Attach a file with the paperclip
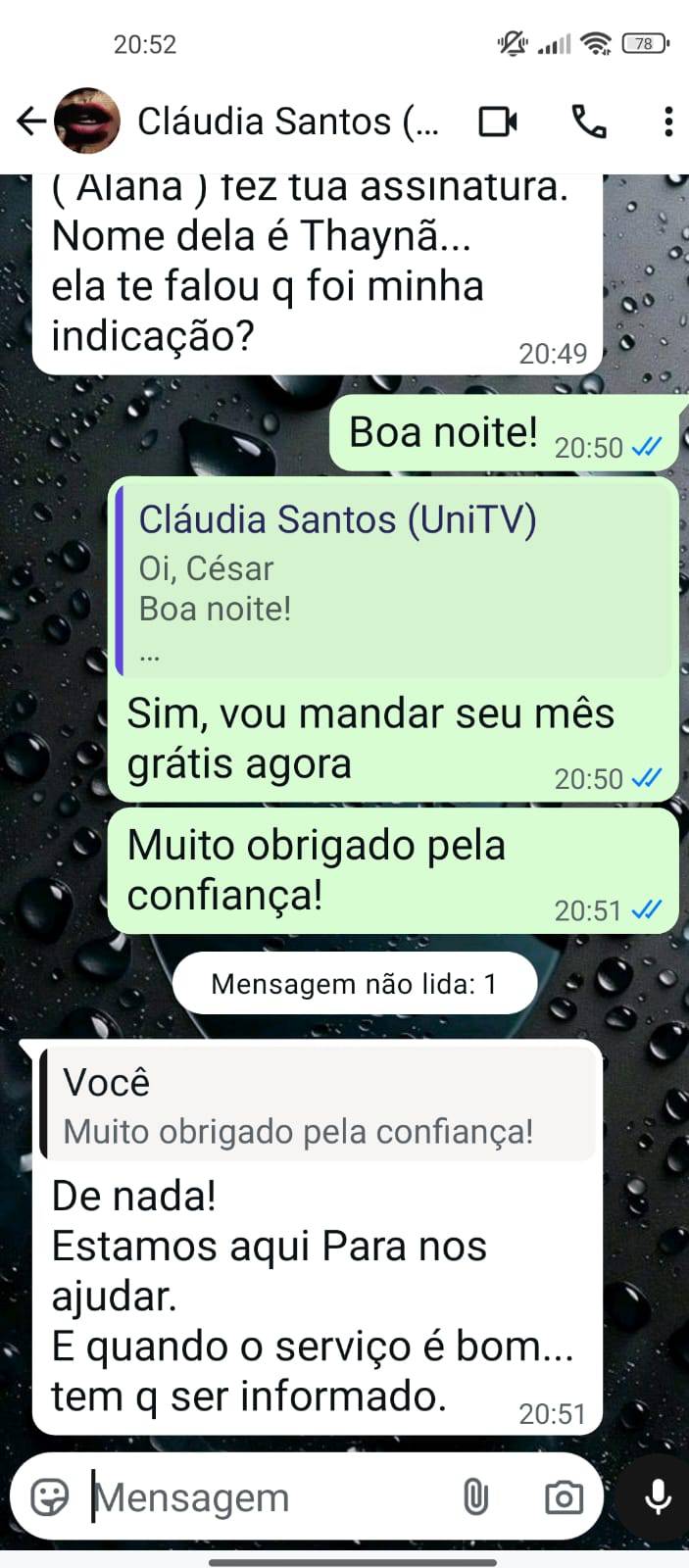The height and width of the screenshot is (1568, 689). pos(475,1496)
